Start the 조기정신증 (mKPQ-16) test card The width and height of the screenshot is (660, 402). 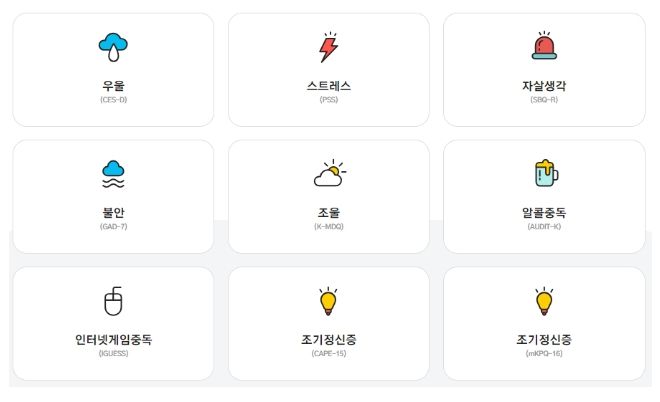[544, 323]
